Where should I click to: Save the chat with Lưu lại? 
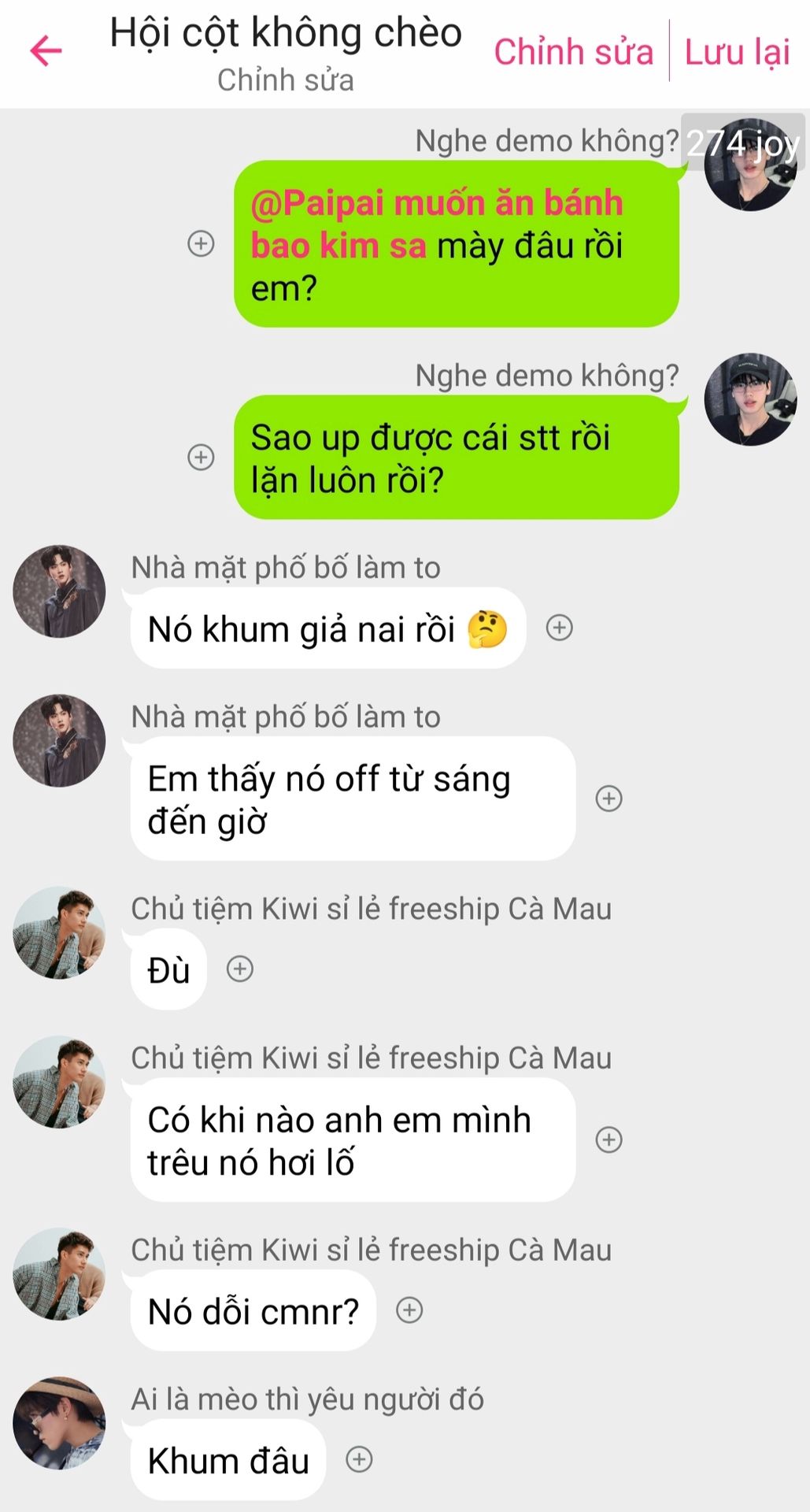point(737,52)
